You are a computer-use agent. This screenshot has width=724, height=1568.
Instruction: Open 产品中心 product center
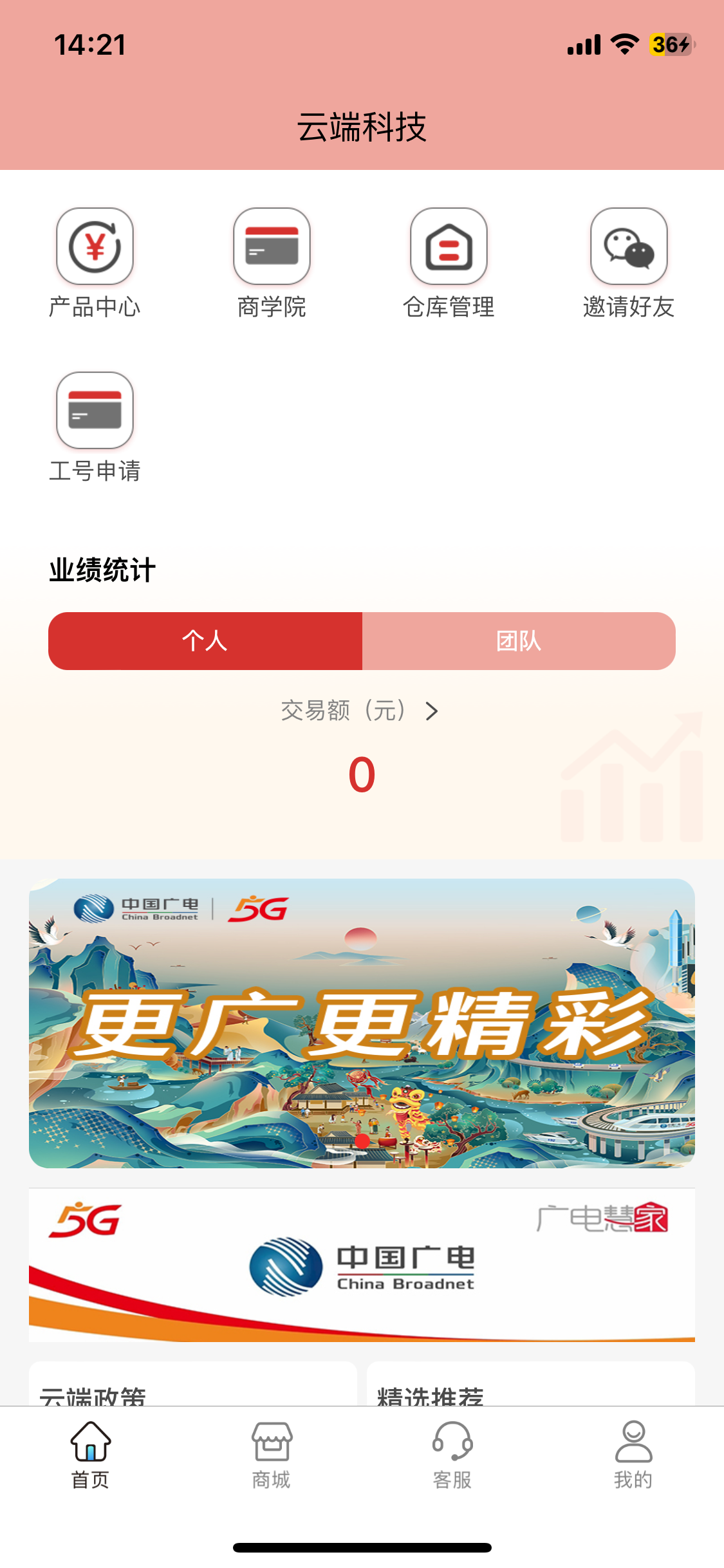[95, 263]
